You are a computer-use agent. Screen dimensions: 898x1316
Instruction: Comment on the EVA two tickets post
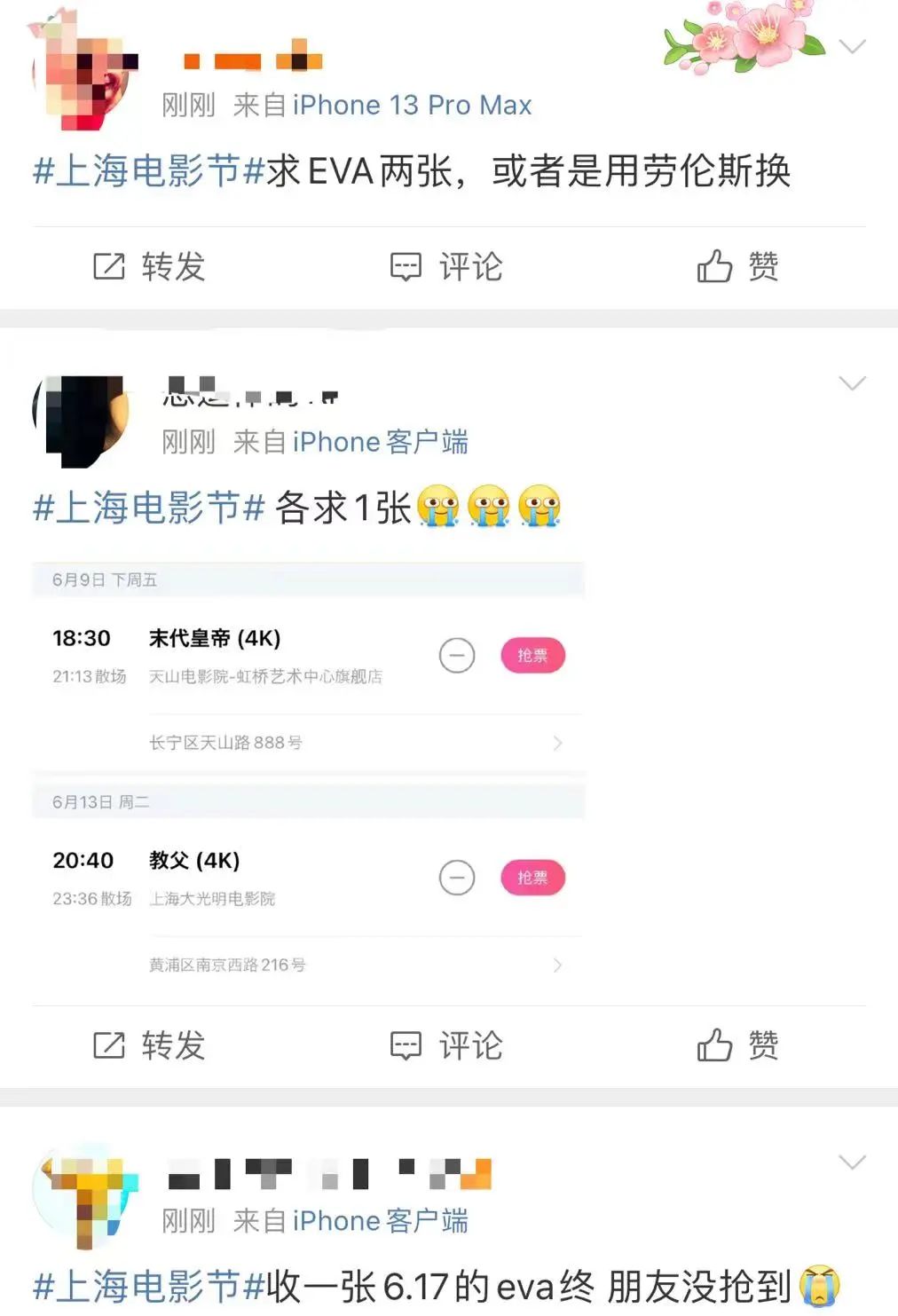tap(446, 266)
